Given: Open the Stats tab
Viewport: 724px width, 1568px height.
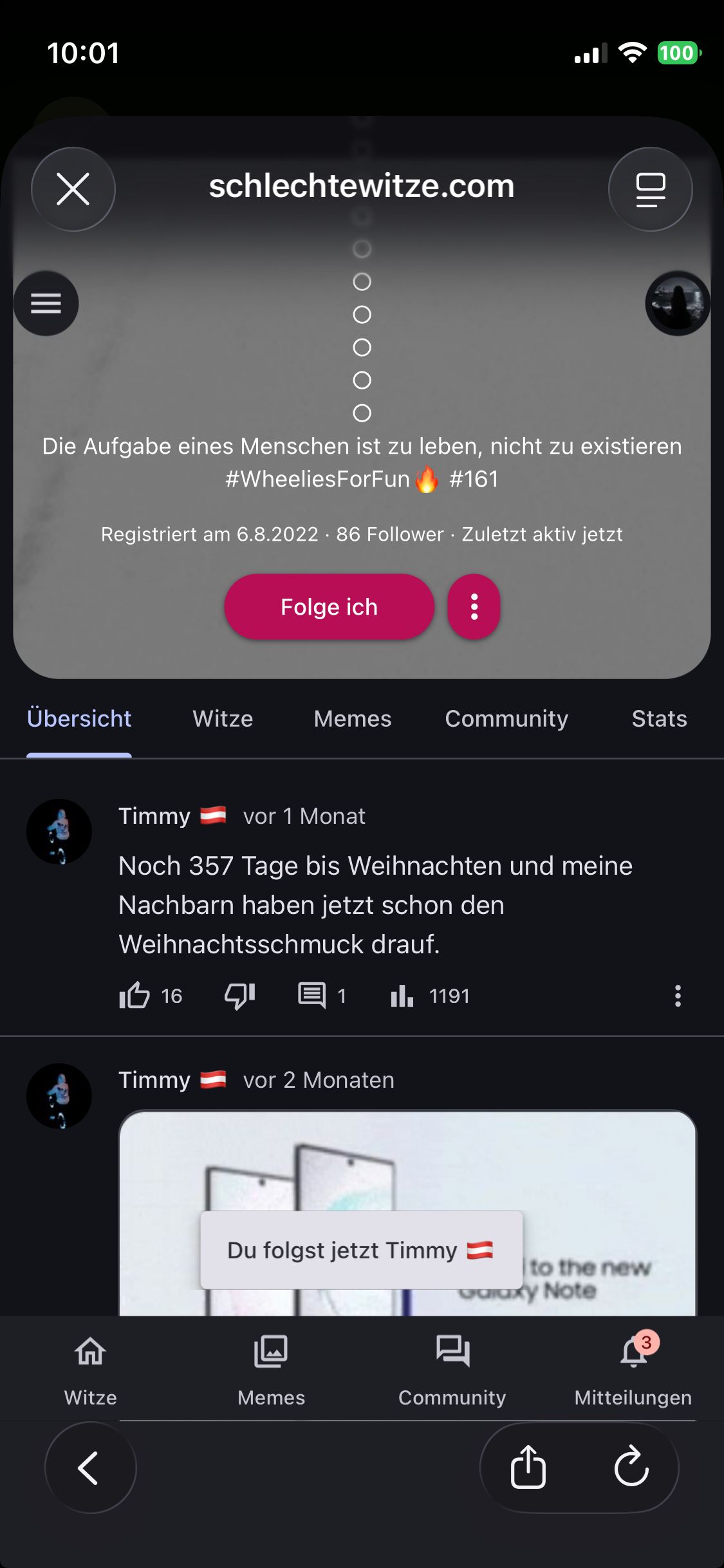Looking at the screenshot, I should coord(659,718).
